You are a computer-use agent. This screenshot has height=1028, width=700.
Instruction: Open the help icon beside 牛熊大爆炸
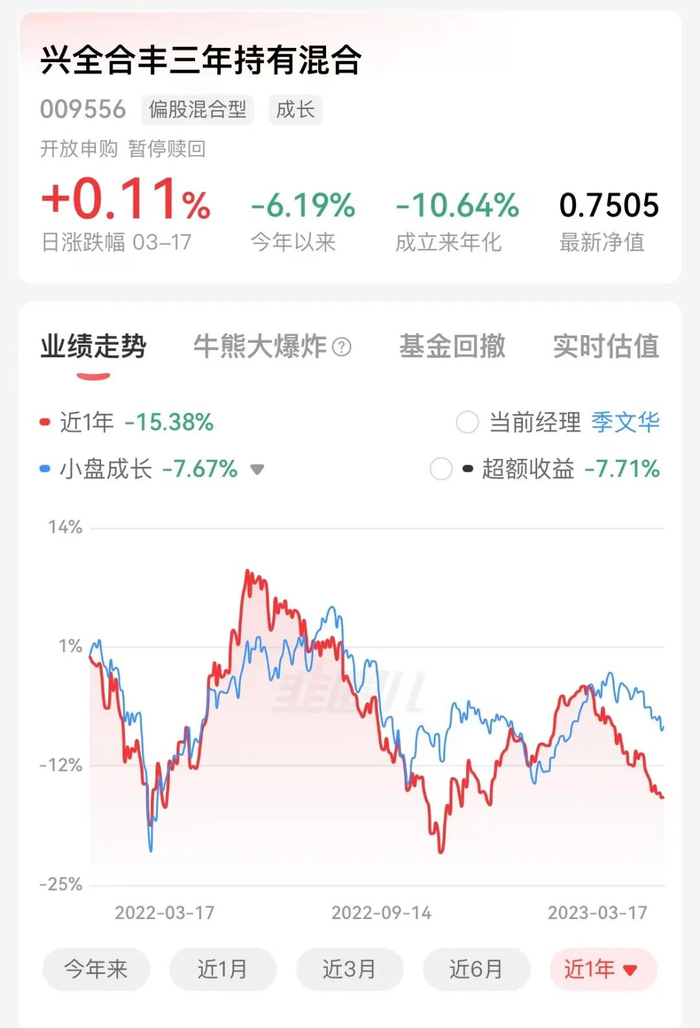(x=342, y=347)
